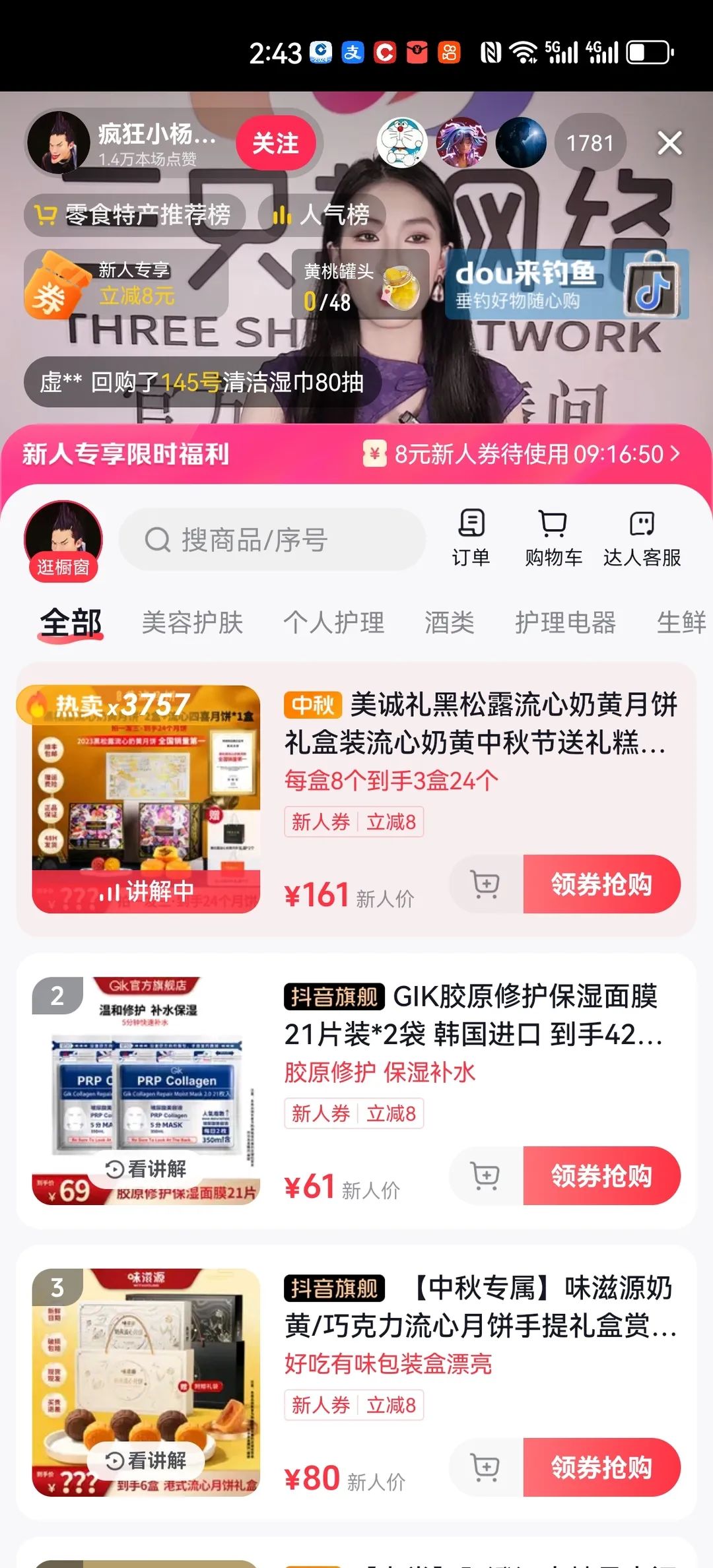
Task: Open the 零食特产推荐榜 ranking chip
Action: tap(135, 214)
